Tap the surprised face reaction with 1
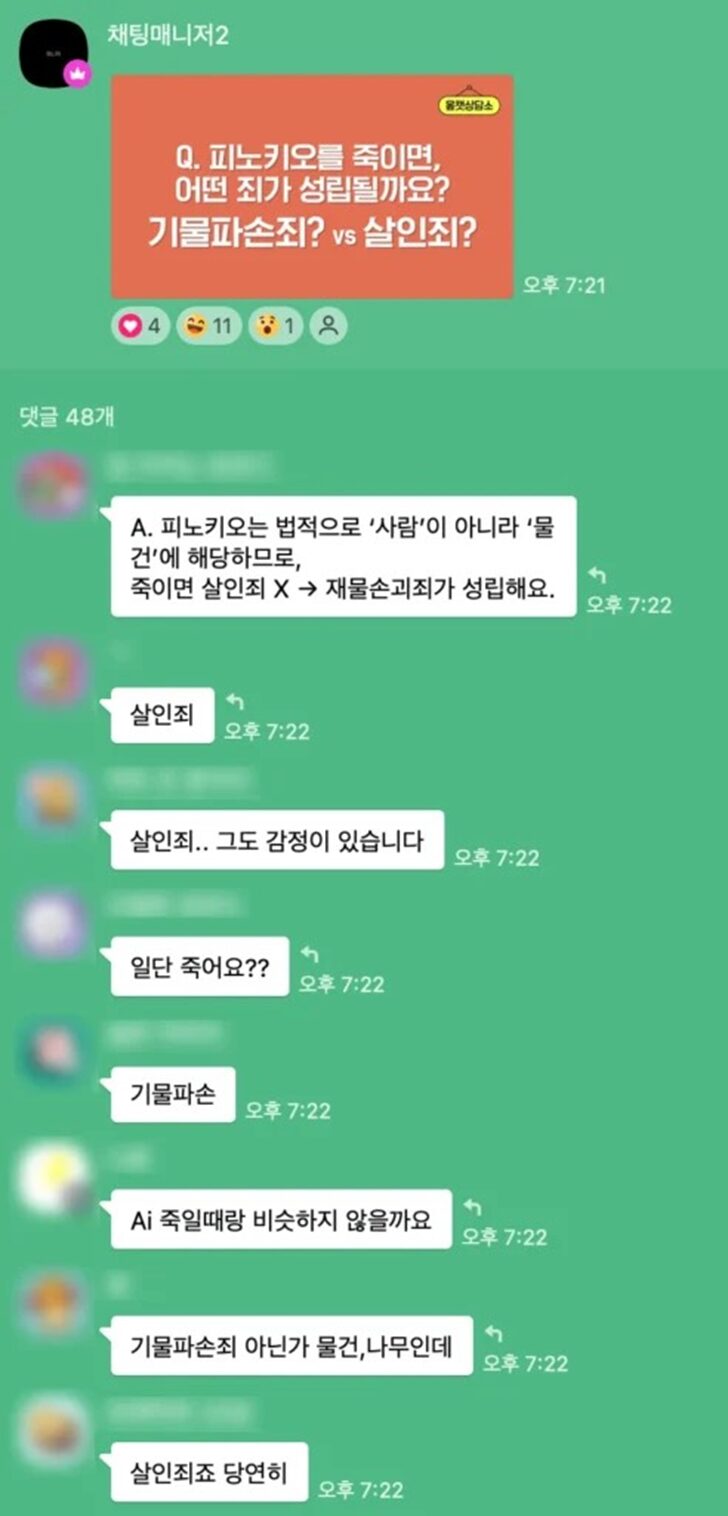 (276, 325)
